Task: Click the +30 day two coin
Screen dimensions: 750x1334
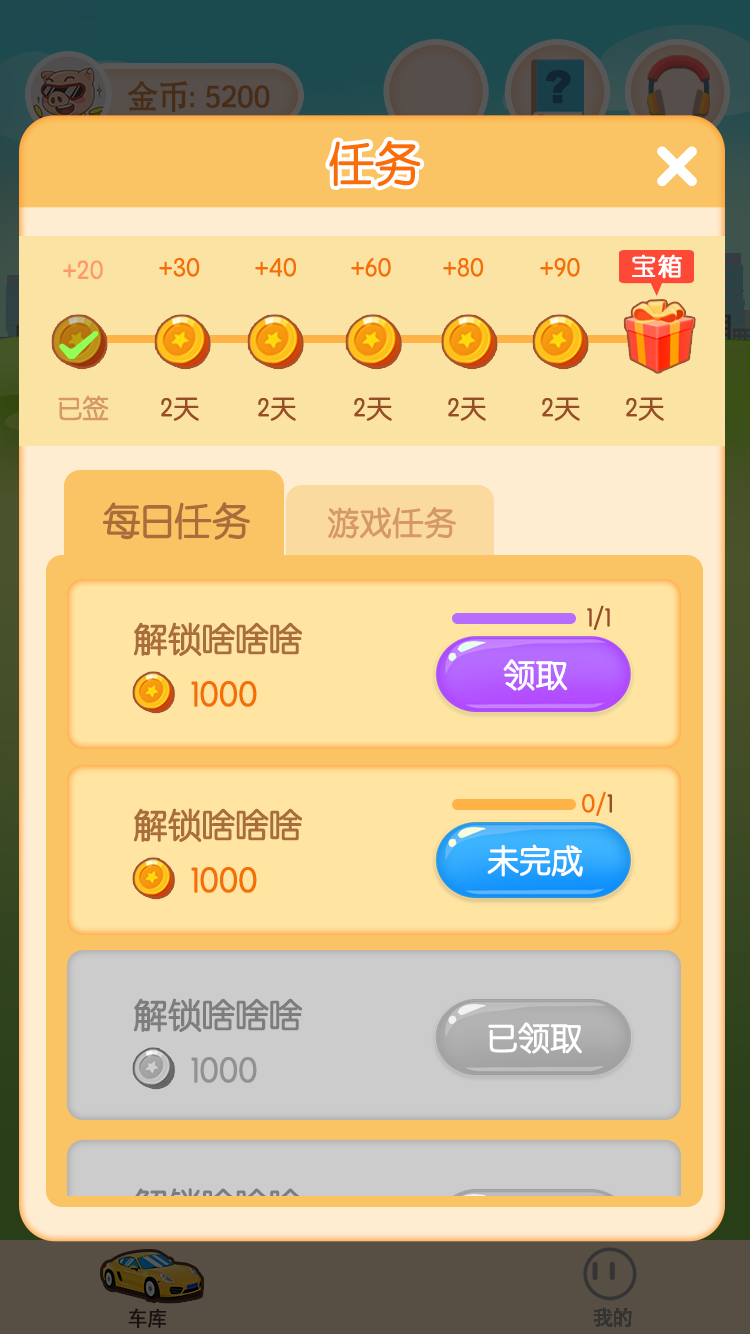Action: pyautogui.click(x=179, y=341)
